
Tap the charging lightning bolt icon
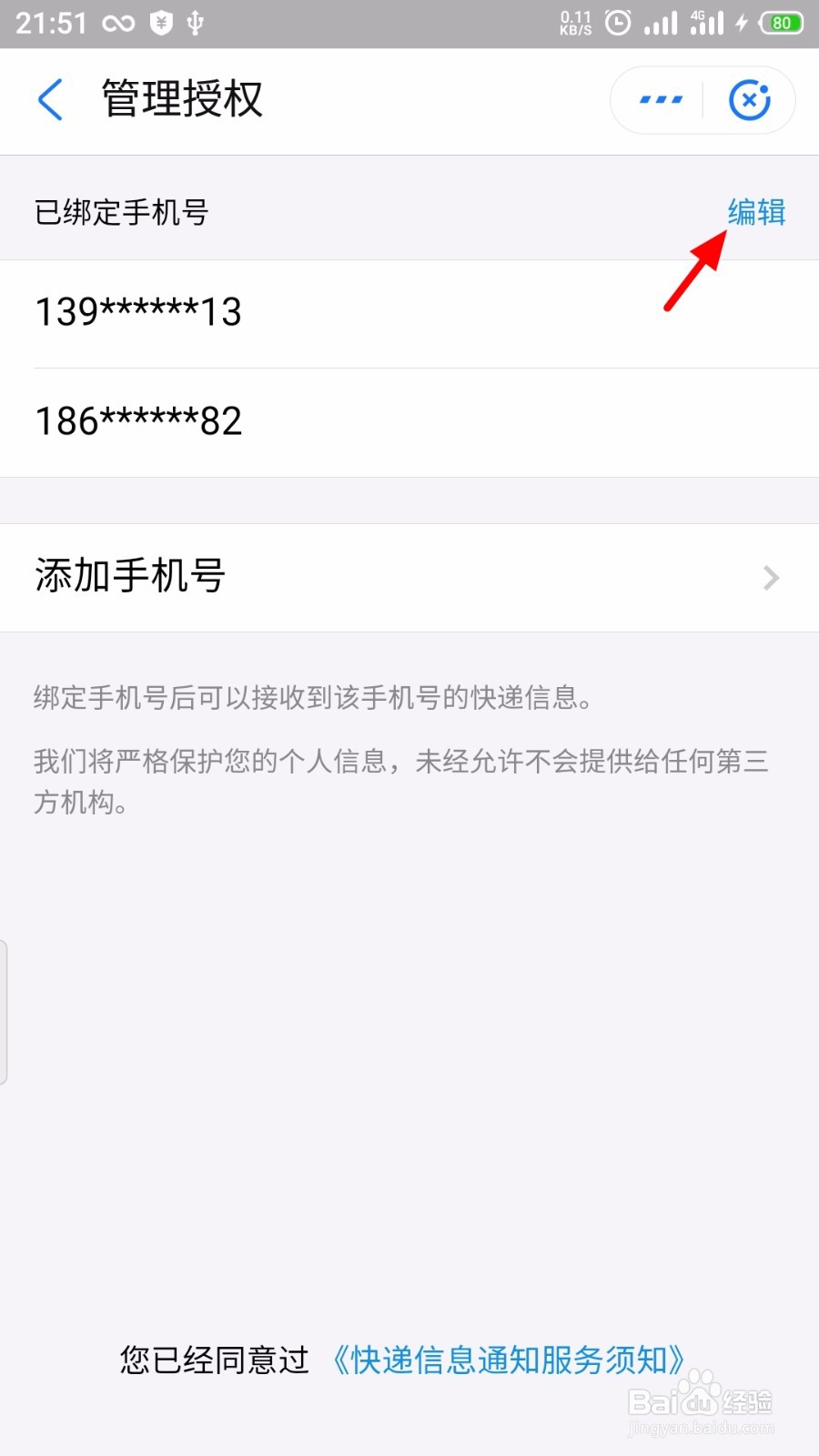click(739, 23)
